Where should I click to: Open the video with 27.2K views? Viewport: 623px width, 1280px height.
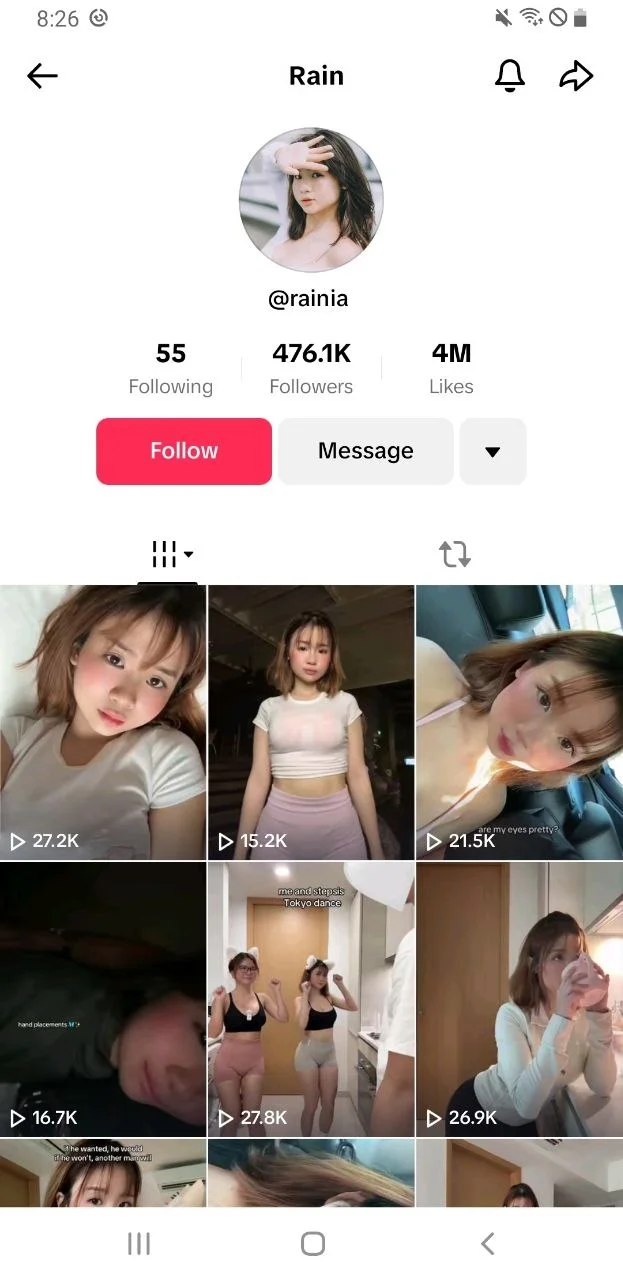pos(103,722)
